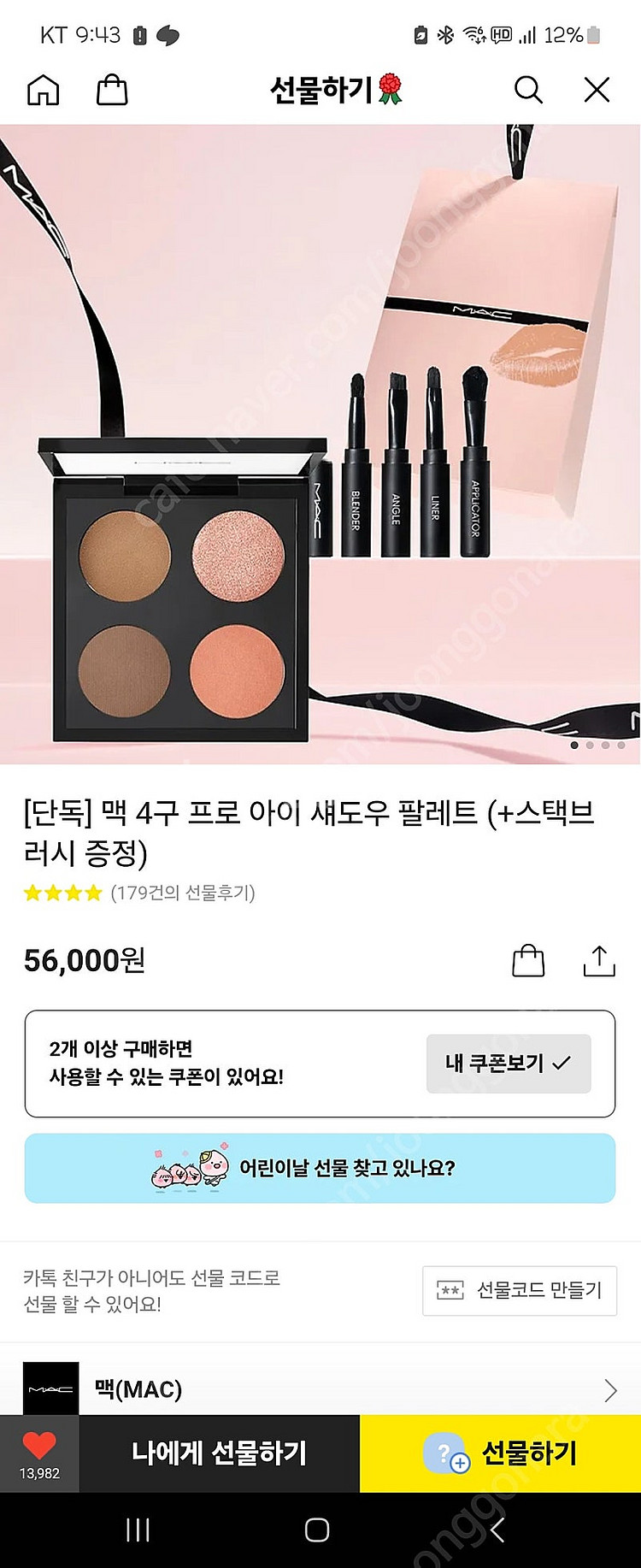Tap 선물코드 만들기 button
Screen dimensions: 641x1568
click(x=520, y=1290)
